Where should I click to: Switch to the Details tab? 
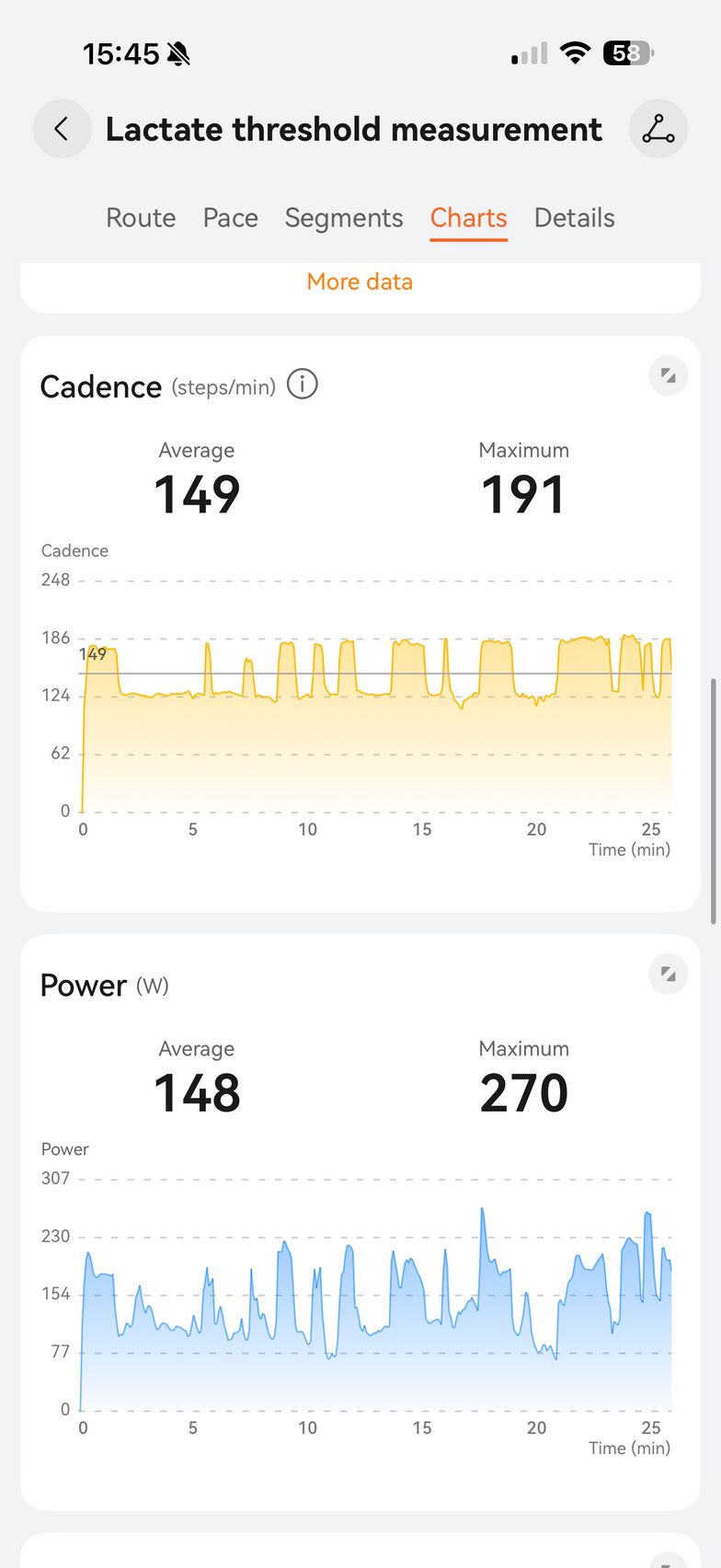(x=574, y=218)
